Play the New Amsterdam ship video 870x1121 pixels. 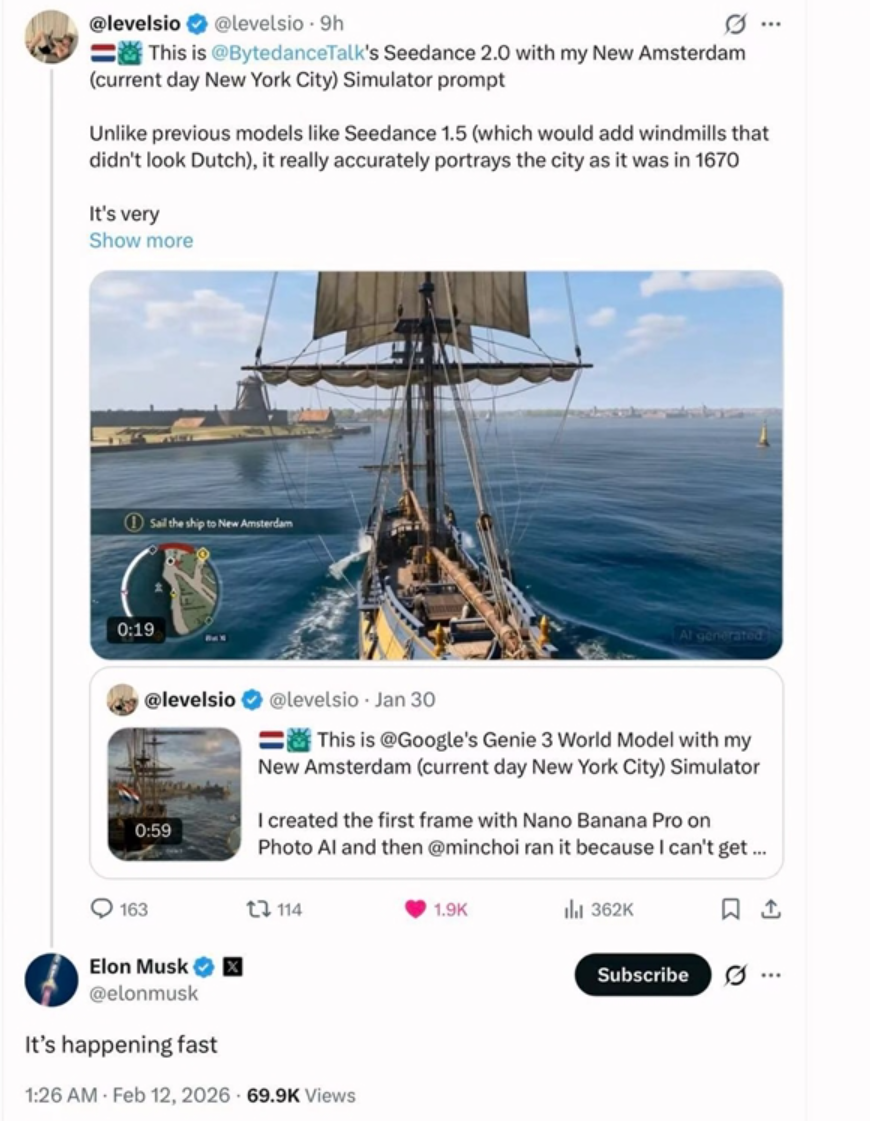tap(436, 465)
